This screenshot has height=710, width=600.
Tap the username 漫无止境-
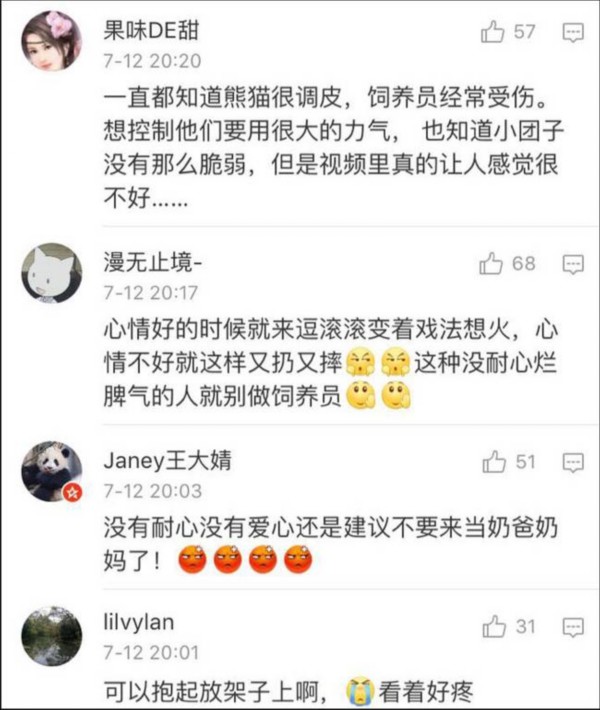pos(153,262)
